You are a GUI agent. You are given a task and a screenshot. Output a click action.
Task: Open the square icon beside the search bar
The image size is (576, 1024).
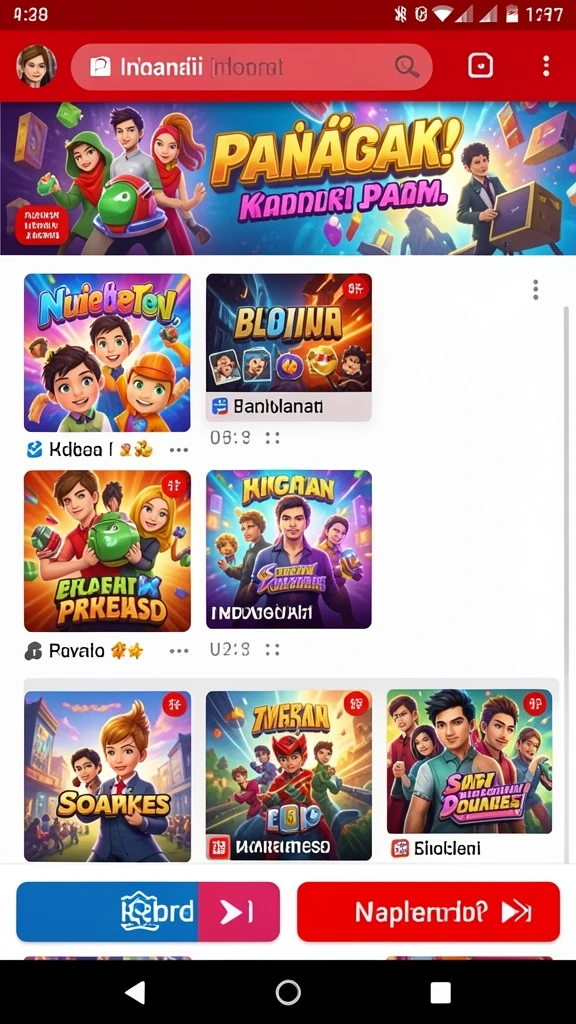click(x=481, y=66)
